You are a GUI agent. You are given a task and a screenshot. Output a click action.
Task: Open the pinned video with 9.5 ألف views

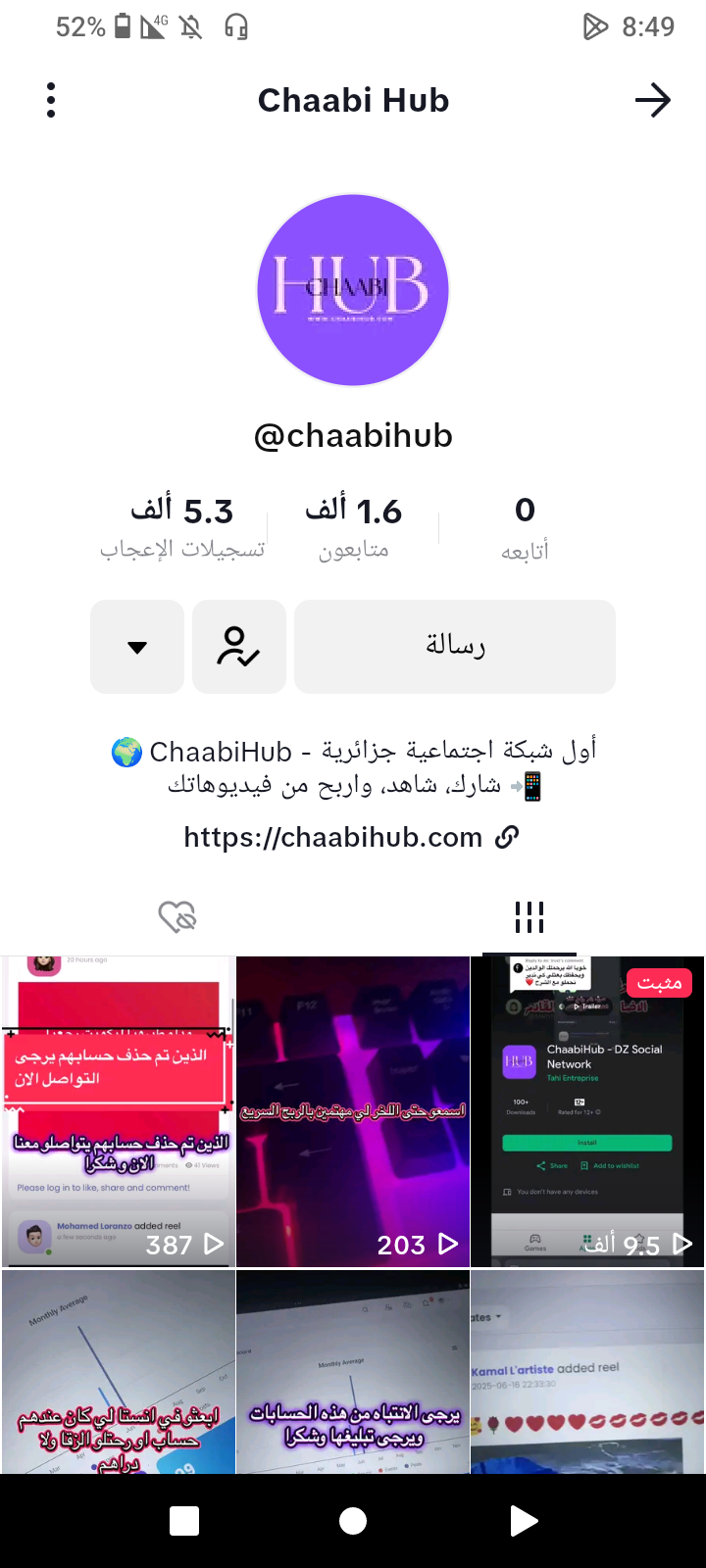[x=587, y=1111]
